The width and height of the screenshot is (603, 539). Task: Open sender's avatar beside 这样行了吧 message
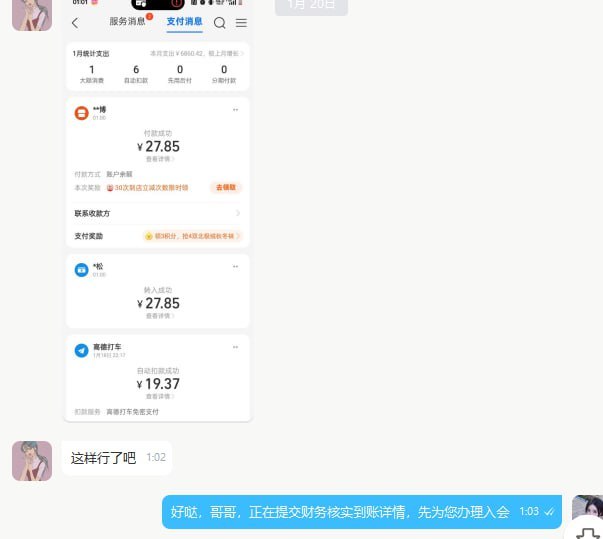32,460
